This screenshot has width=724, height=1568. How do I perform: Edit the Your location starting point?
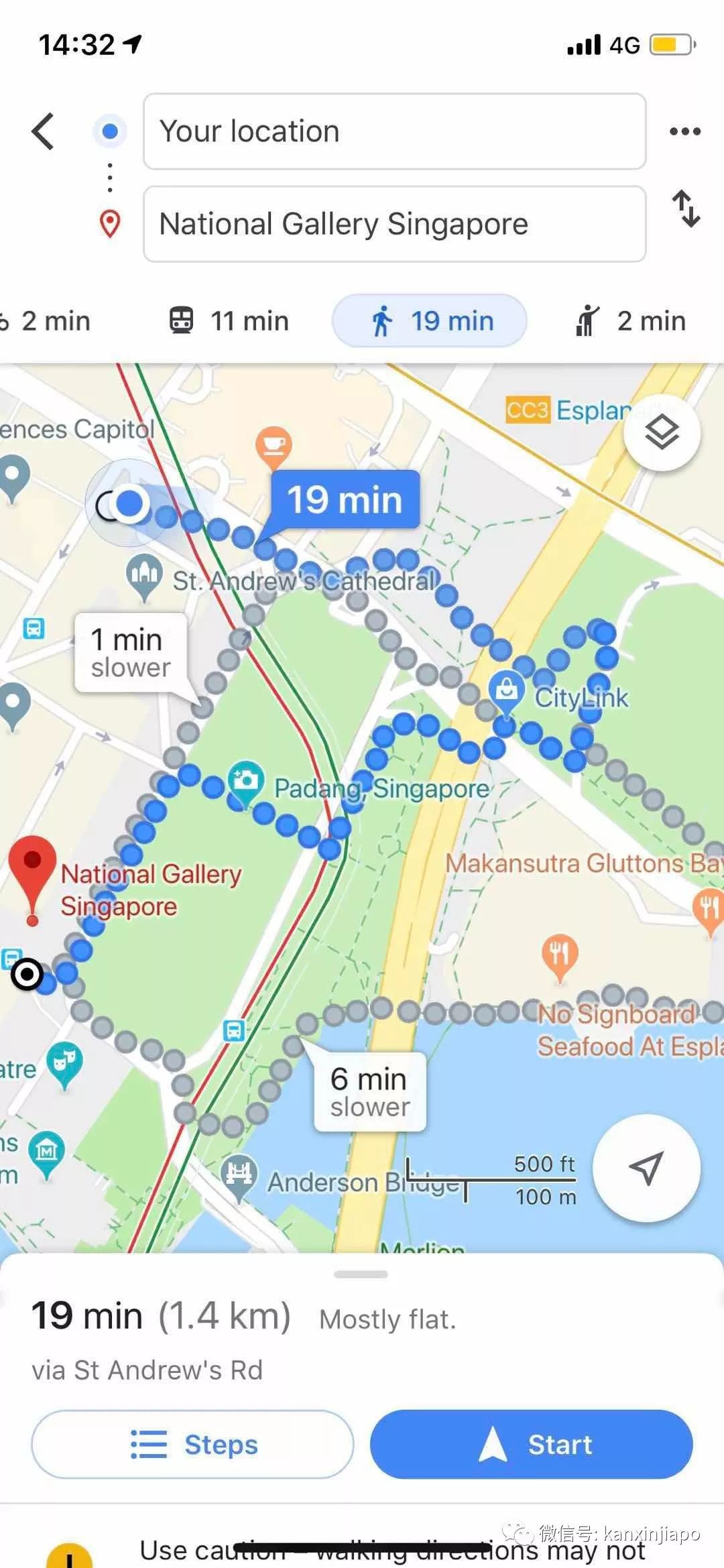(394, 131)
